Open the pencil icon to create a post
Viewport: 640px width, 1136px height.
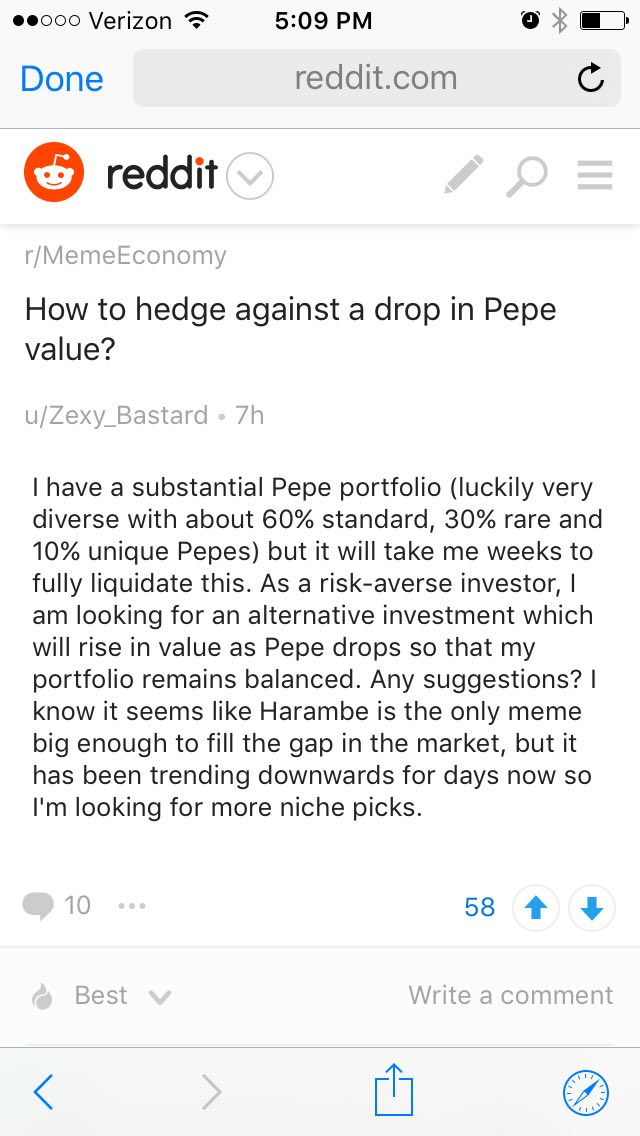point(463,175)
